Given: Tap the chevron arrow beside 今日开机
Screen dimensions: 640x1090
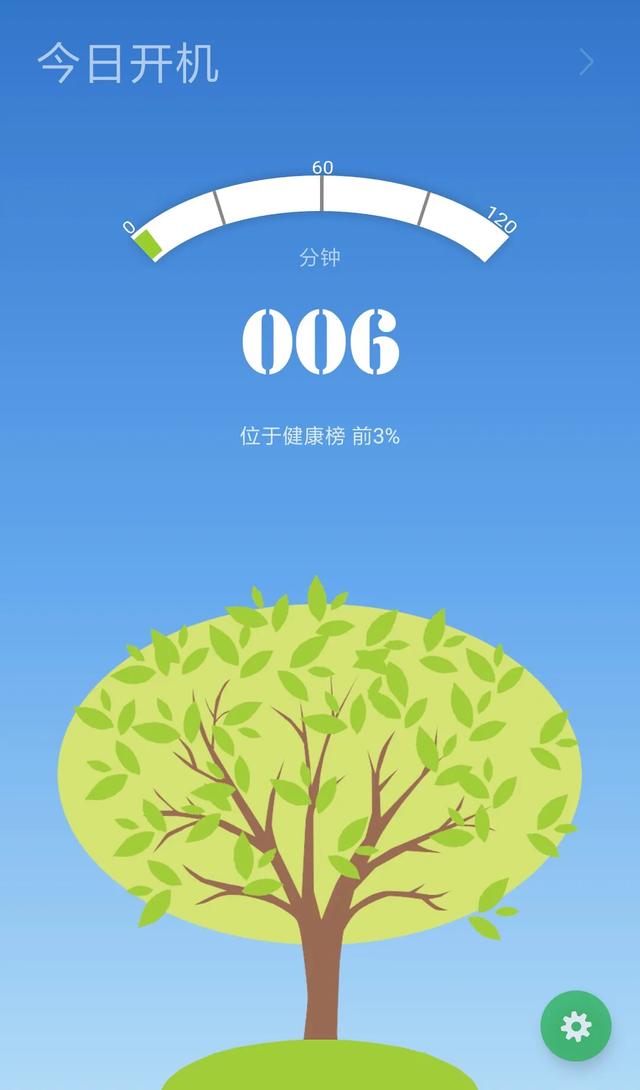Looking at the screenshot, I should point(587,63).
